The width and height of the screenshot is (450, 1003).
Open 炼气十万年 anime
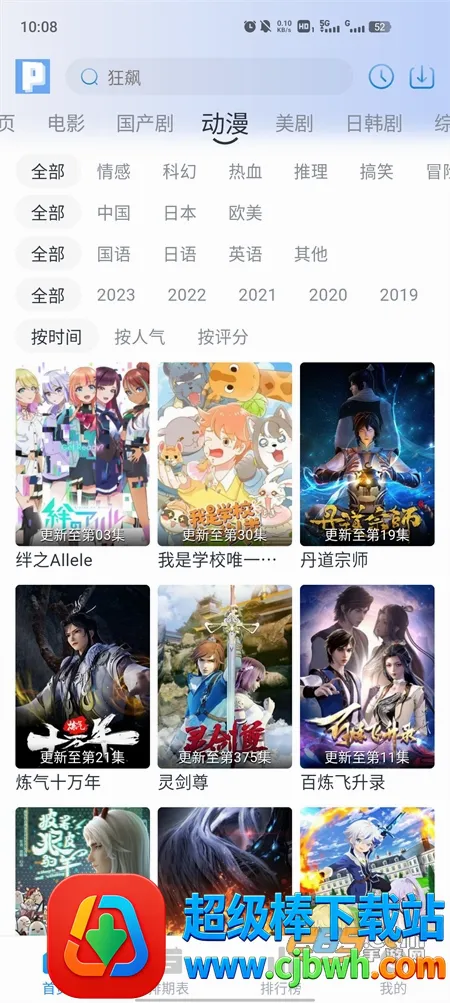tap(83, 688)
